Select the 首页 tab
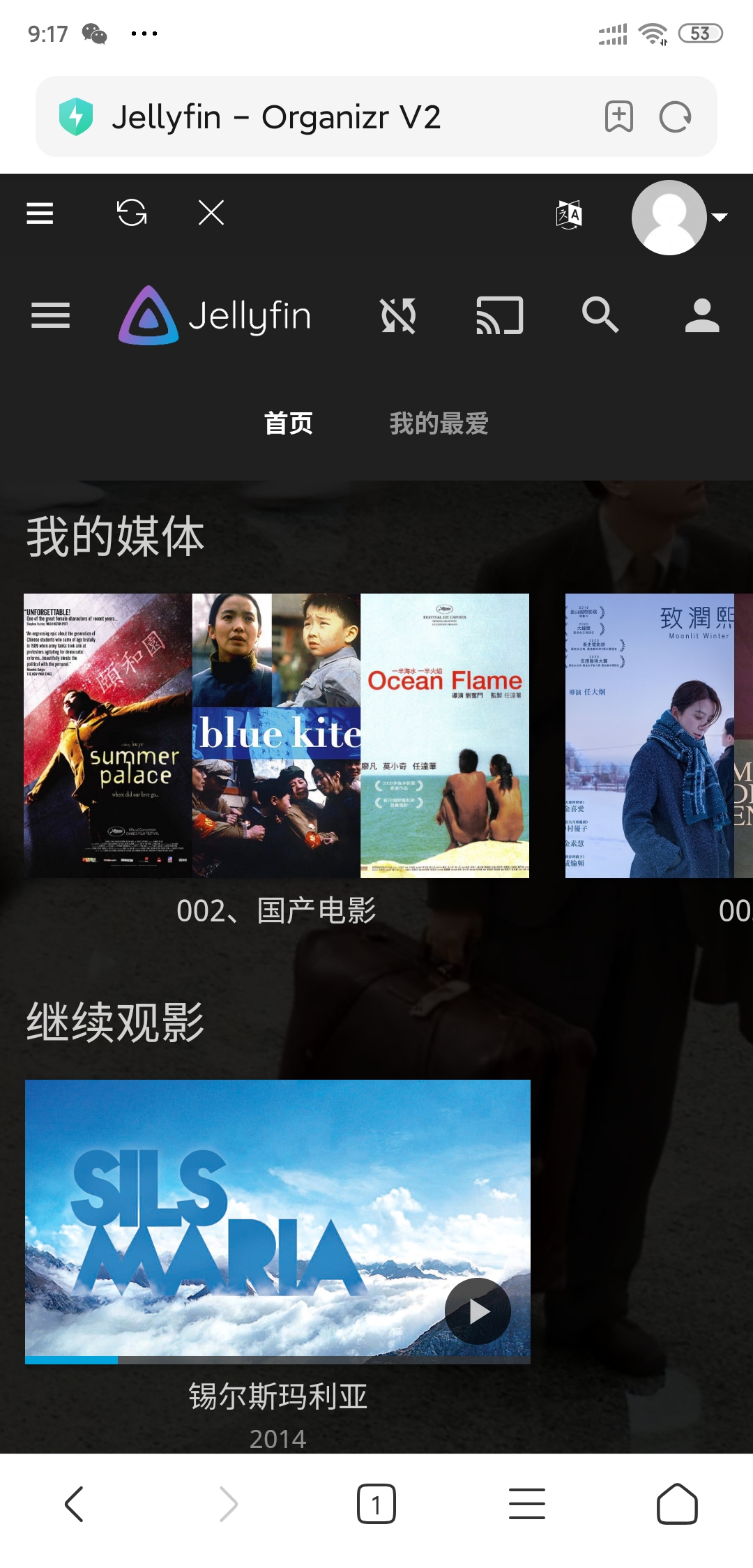The image size is (753, 1568). (289, 423)
